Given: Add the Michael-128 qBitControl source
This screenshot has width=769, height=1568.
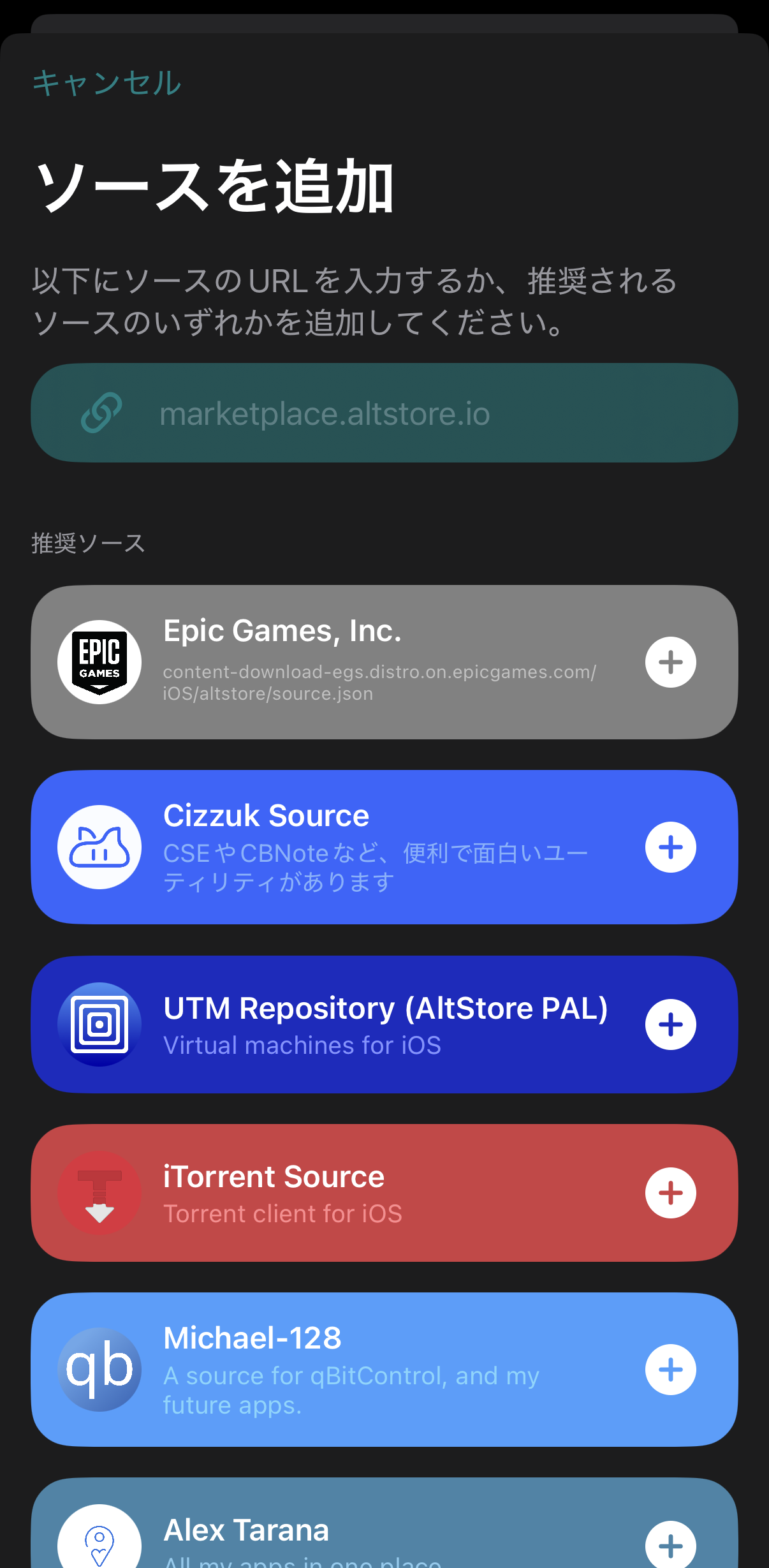Looking at the screenshot, I should pyautogui.click(x=670, y=1369).
